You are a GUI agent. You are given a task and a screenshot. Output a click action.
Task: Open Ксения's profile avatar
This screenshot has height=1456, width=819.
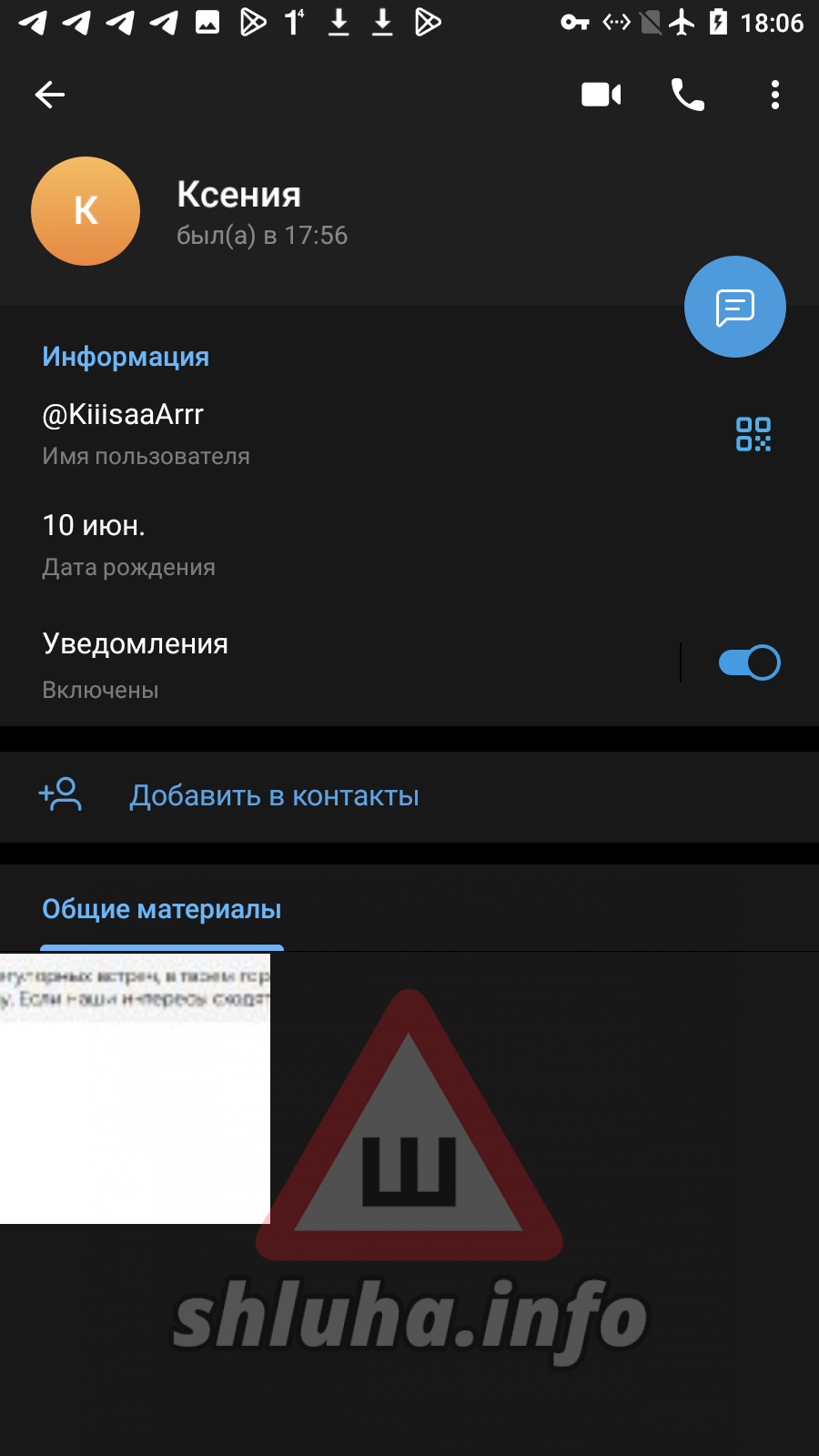[x=86, y=211]
